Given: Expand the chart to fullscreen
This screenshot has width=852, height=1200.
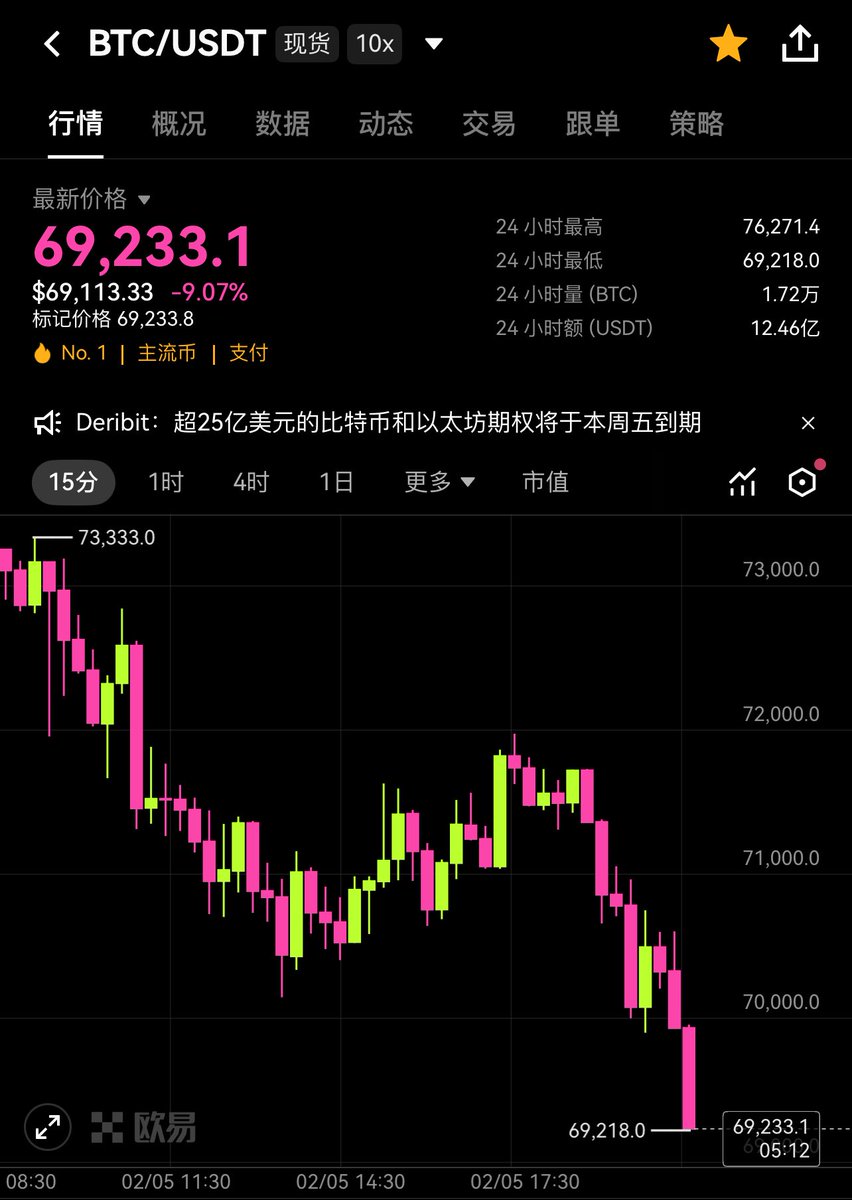Looking at the screenshot, I should pos(47,1126).
